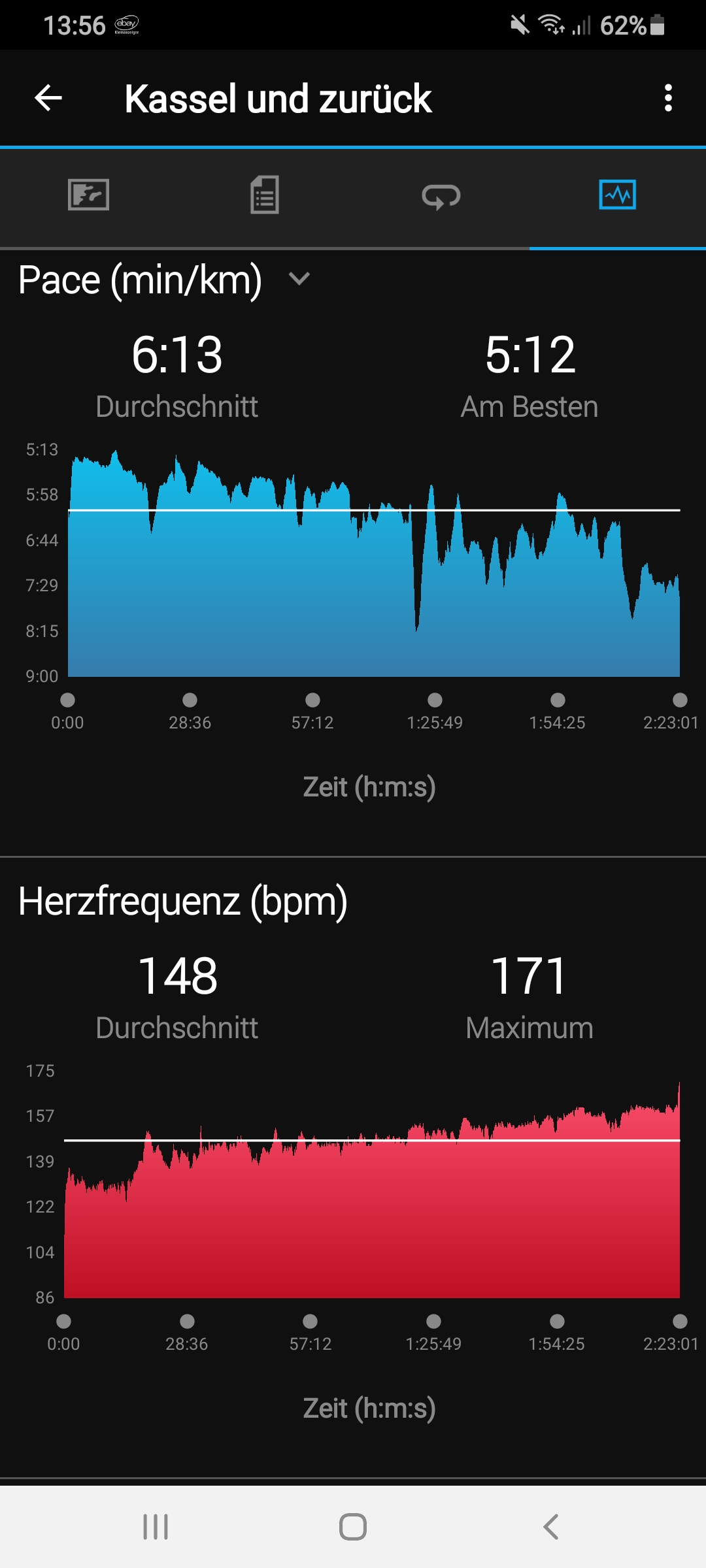
Task: Expand the Pace (min/km) dropdown
Action: tap(299, 280)
